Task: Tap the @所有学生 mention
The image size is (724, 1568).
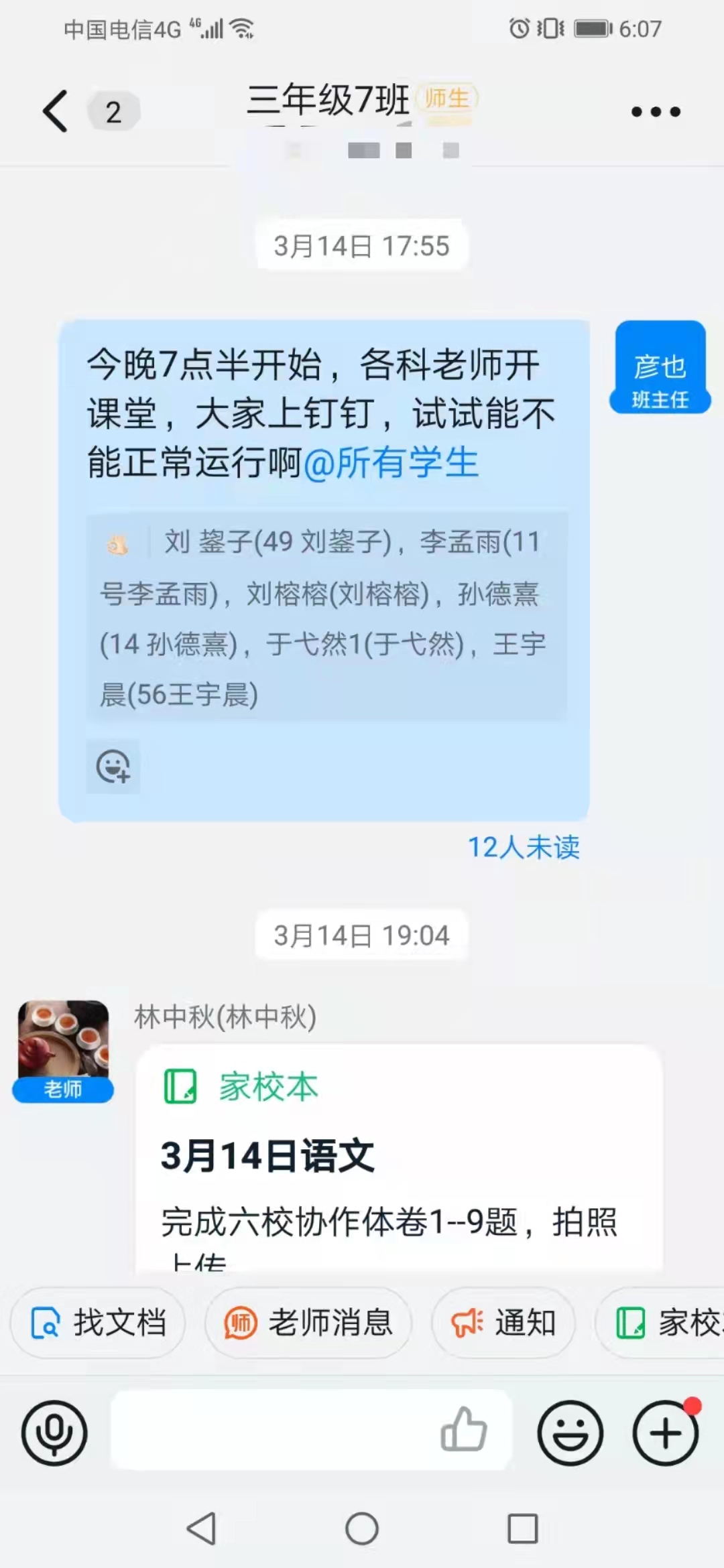Action: (391, 463)
